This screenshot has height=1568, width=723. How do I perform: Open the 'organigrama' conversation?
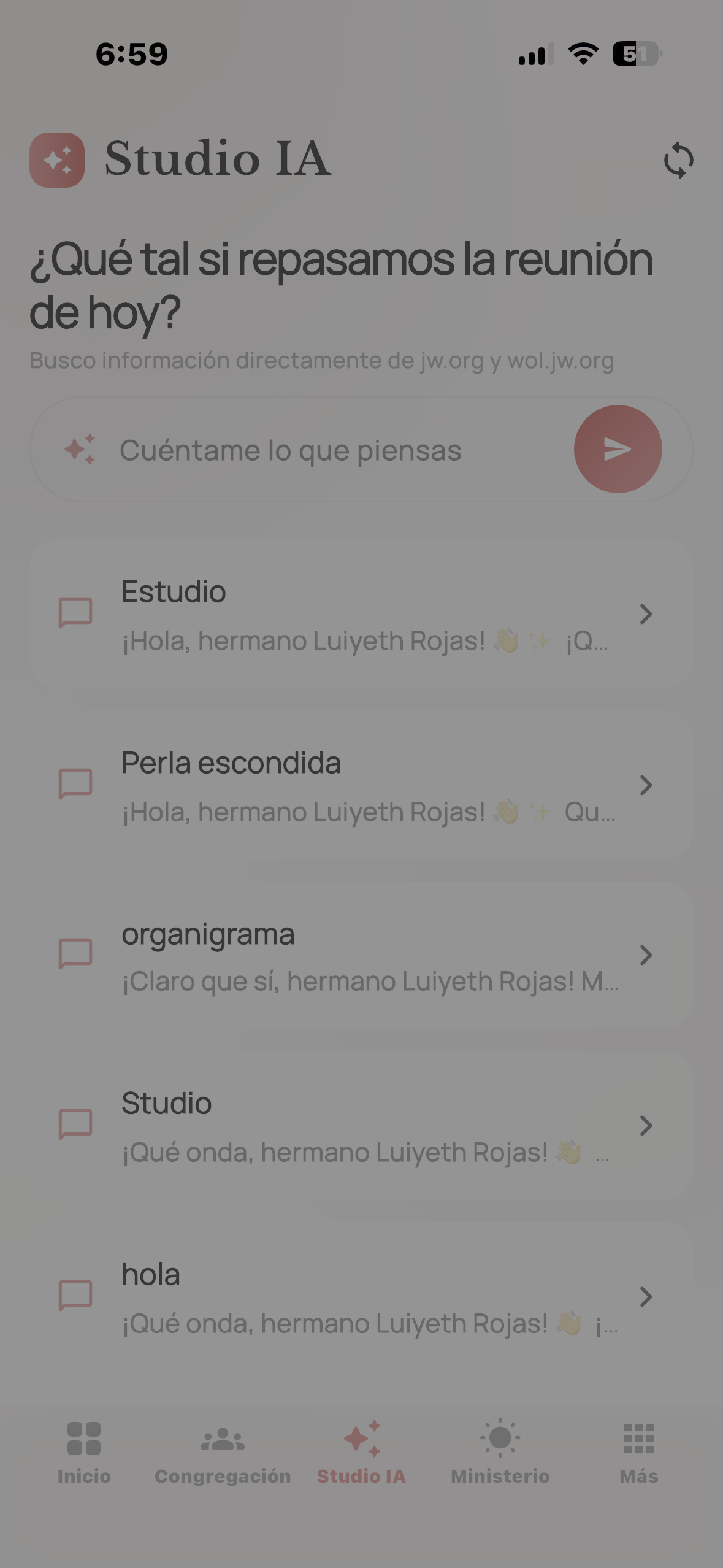click(361, 955)
